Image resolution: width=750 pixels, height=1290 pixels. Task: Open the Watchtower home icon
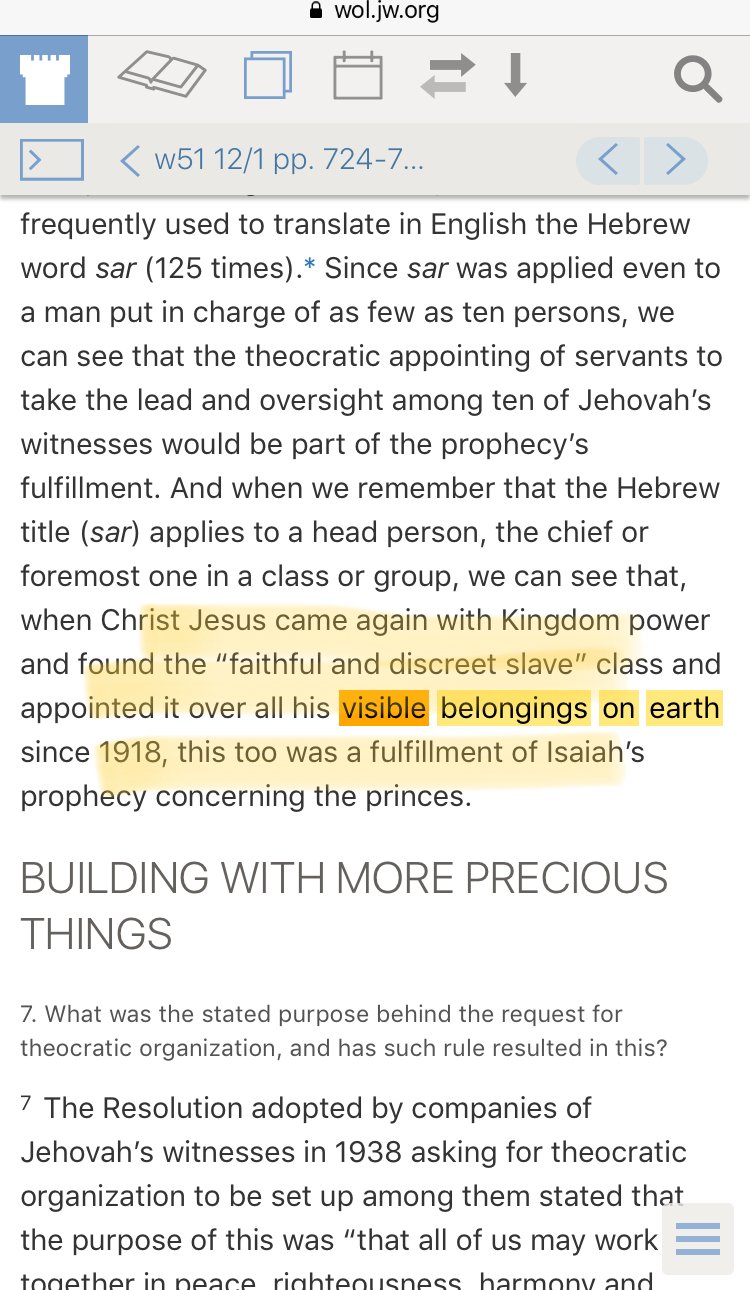point(43,79)
